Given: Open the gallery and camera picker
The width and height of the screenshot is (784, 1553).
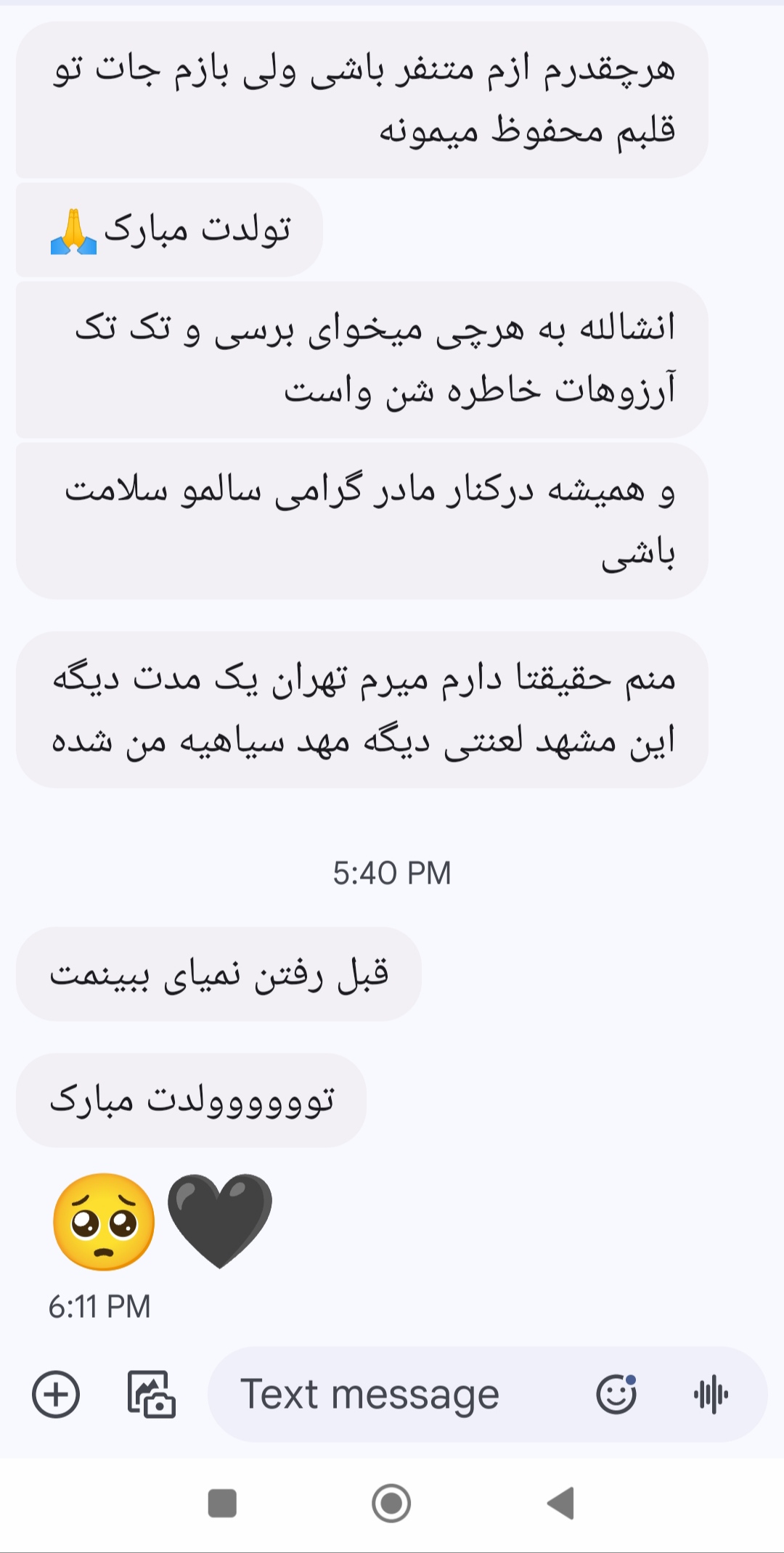Looking at the screenshot, I should pos(151,1394).
